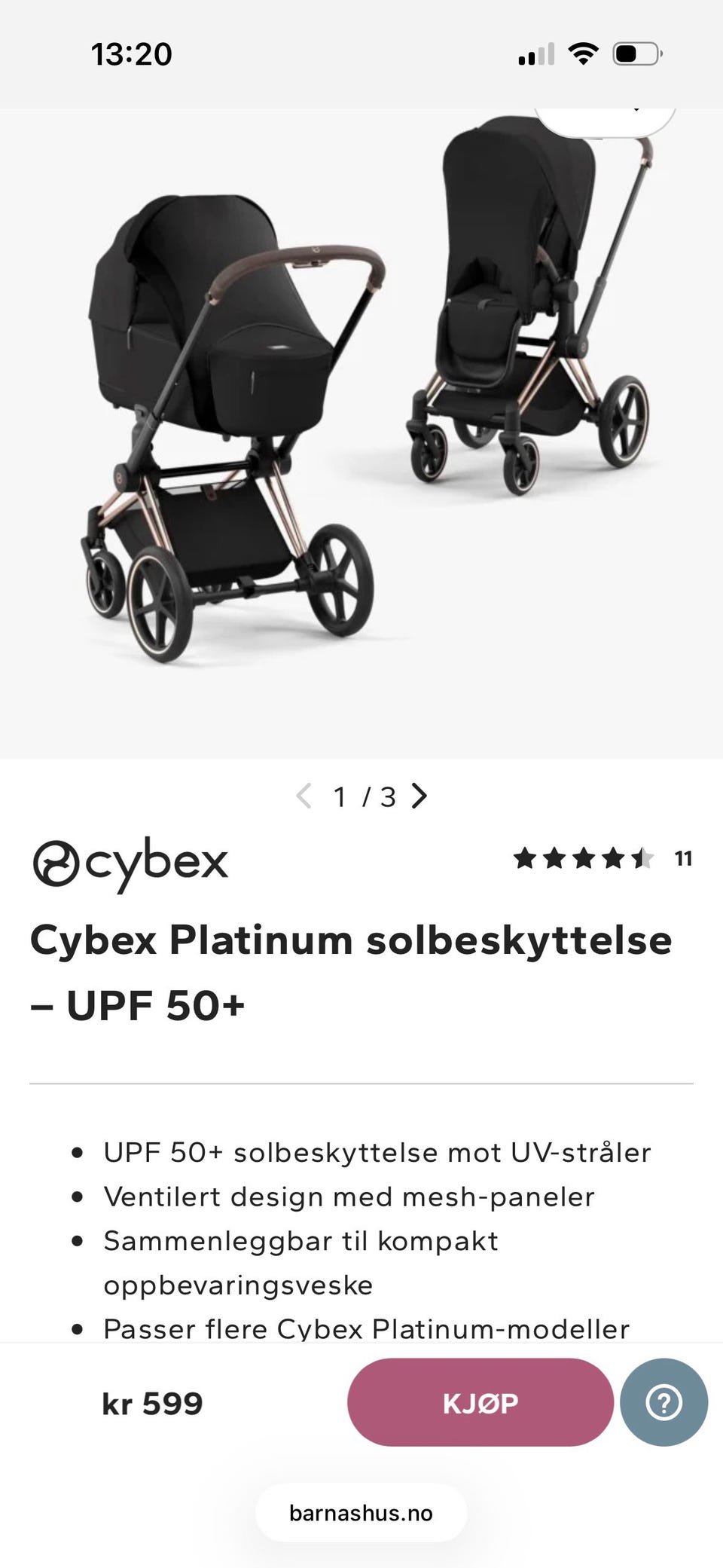Open the star rating reviews
This screenshot has height=1568, width=723.
(602, 858)
